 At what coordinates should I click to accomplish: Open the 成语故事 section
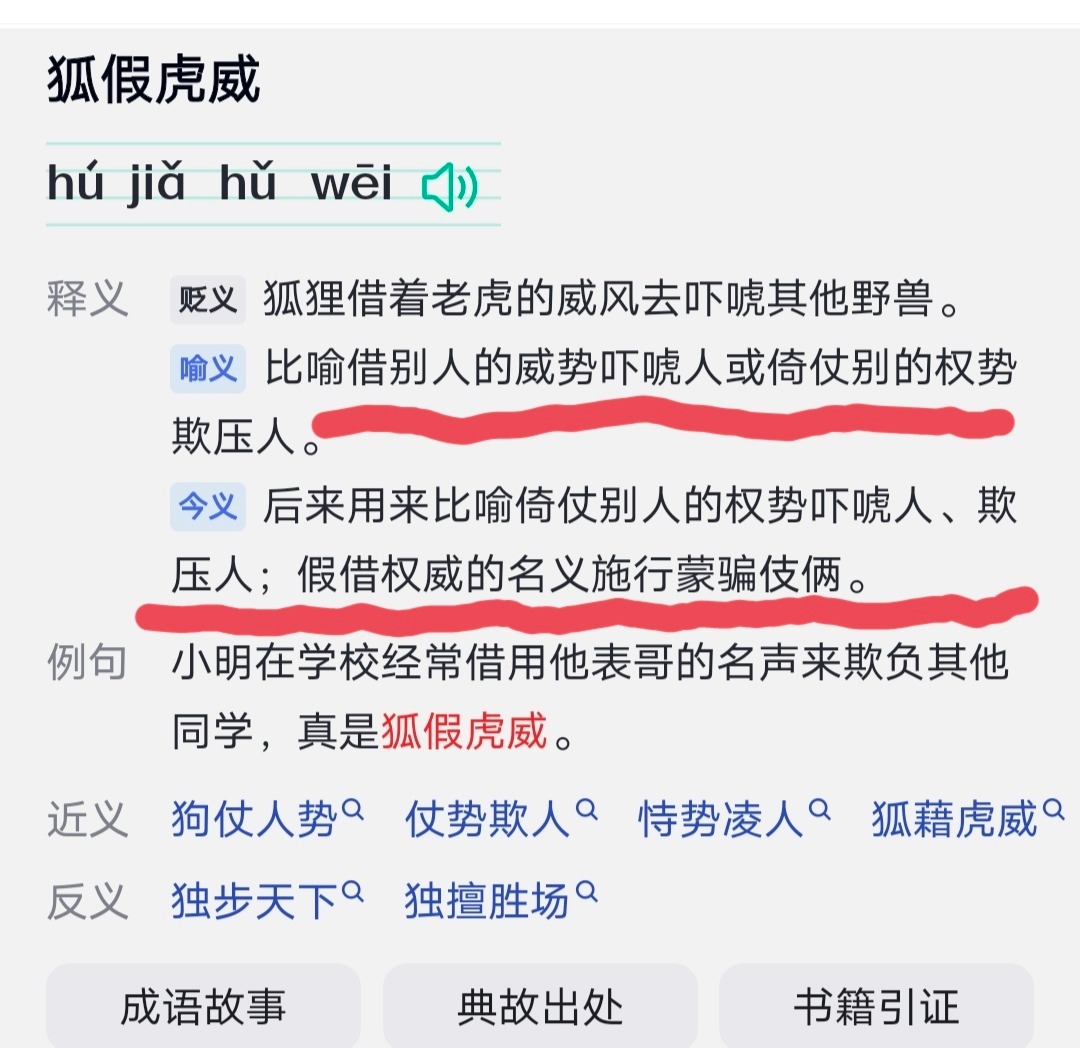pyautogui.click(x=203, y=1005)
